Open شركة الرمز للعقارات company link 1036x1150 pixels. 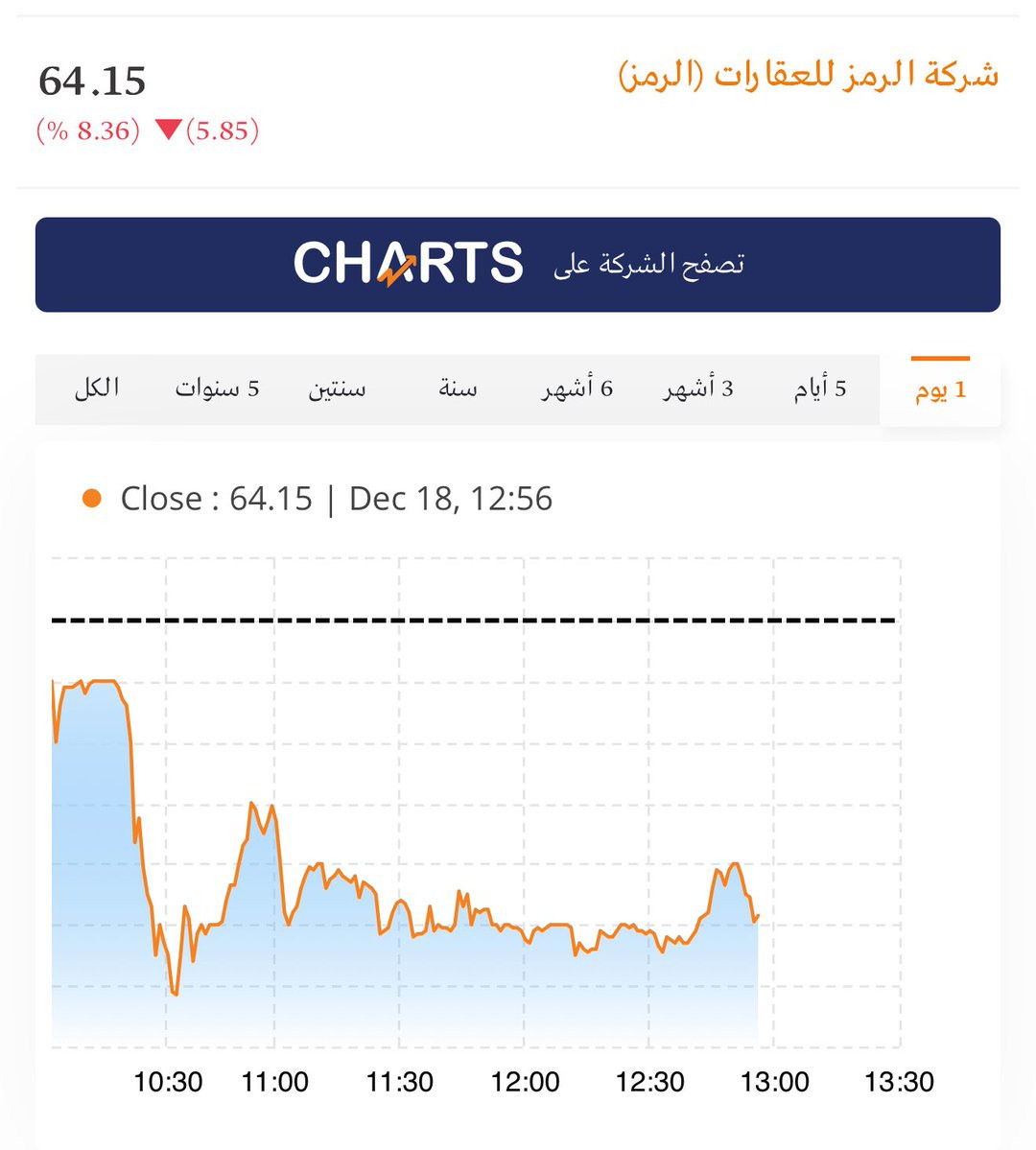[x=809, y=76]
